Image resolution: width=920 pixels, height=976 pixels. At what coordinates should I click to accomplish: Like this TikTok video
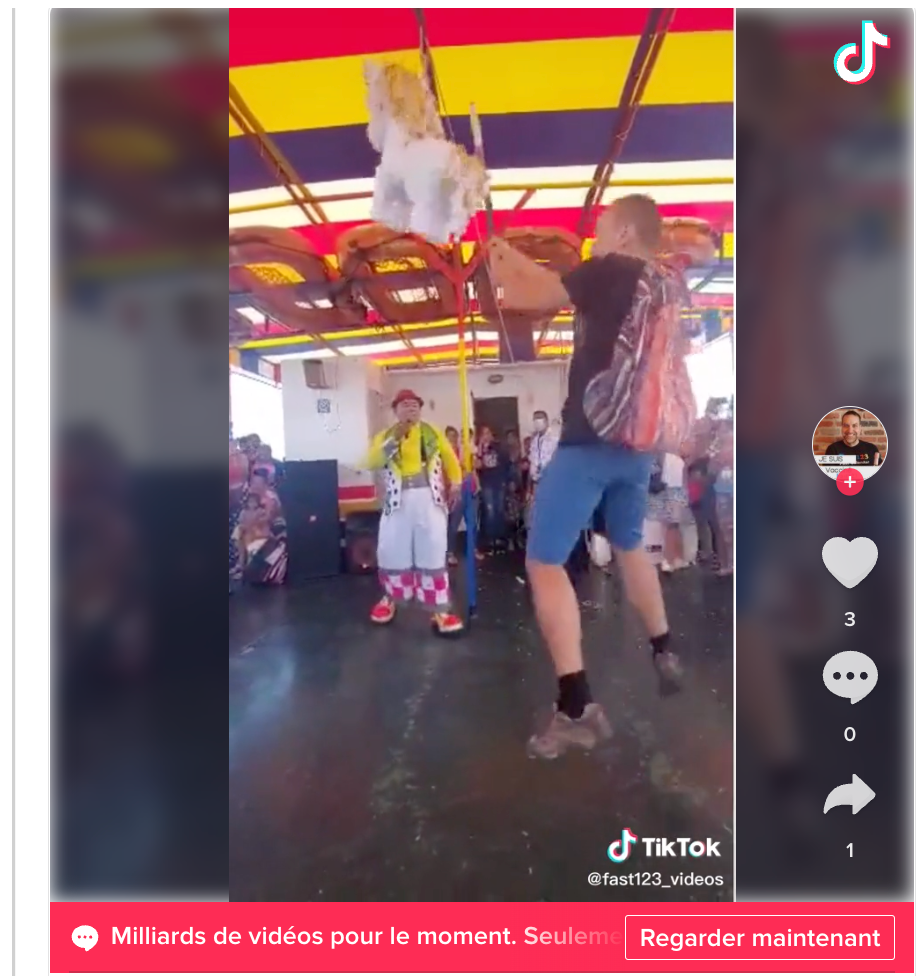[849, 563]
